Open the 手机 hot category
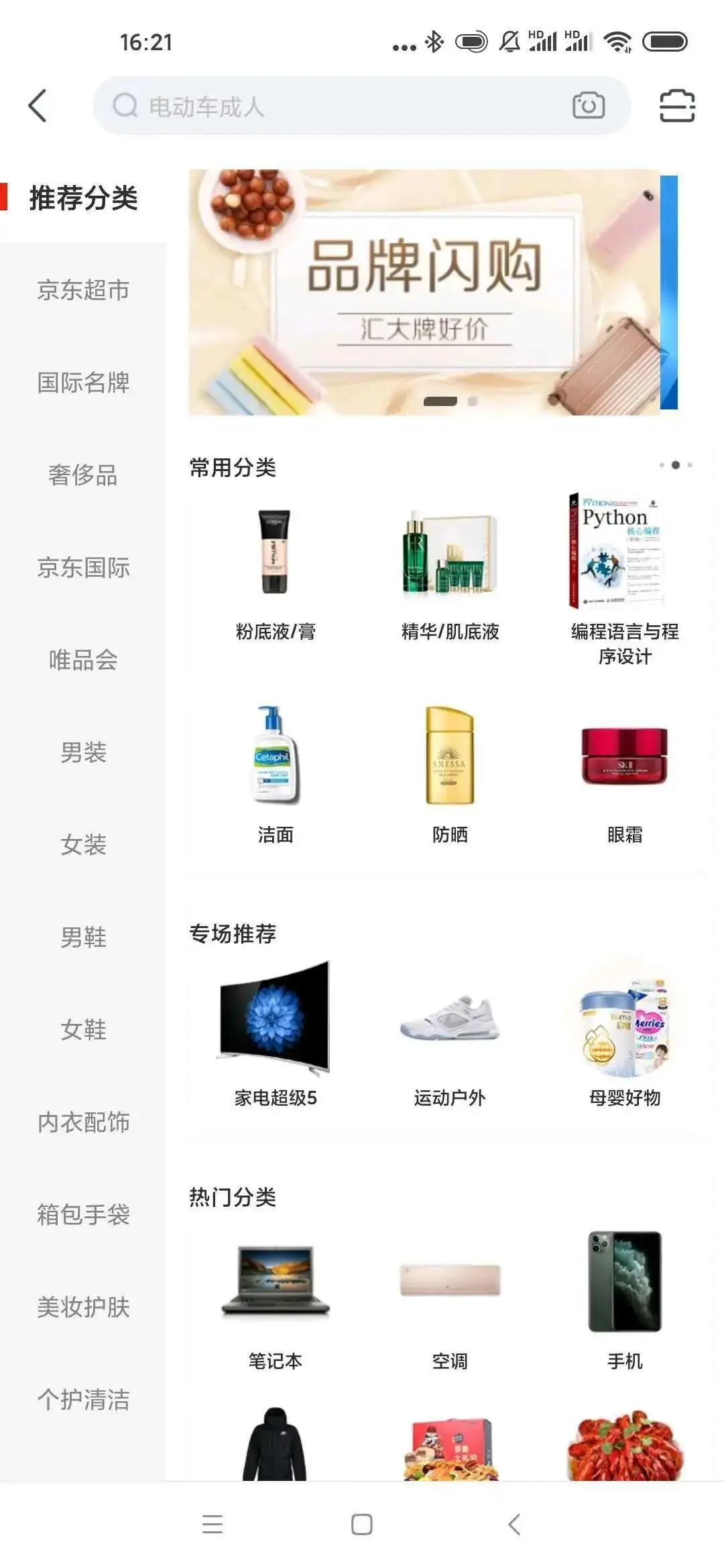Viewport: 724px width, 1568px height. (x=624, y=1300)
